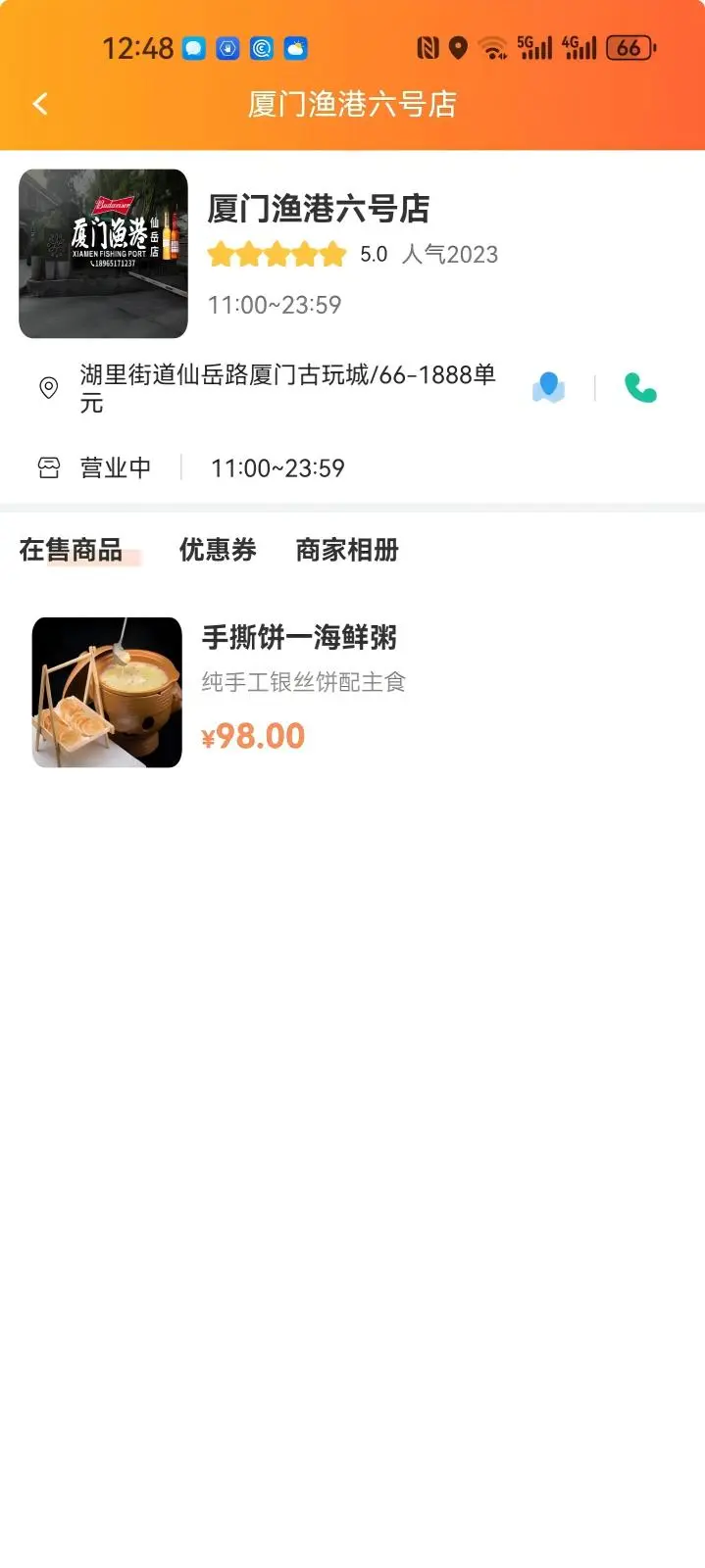
Task: View the 厦门渔港 store cover photo
Action: click(x=103, y=254)
